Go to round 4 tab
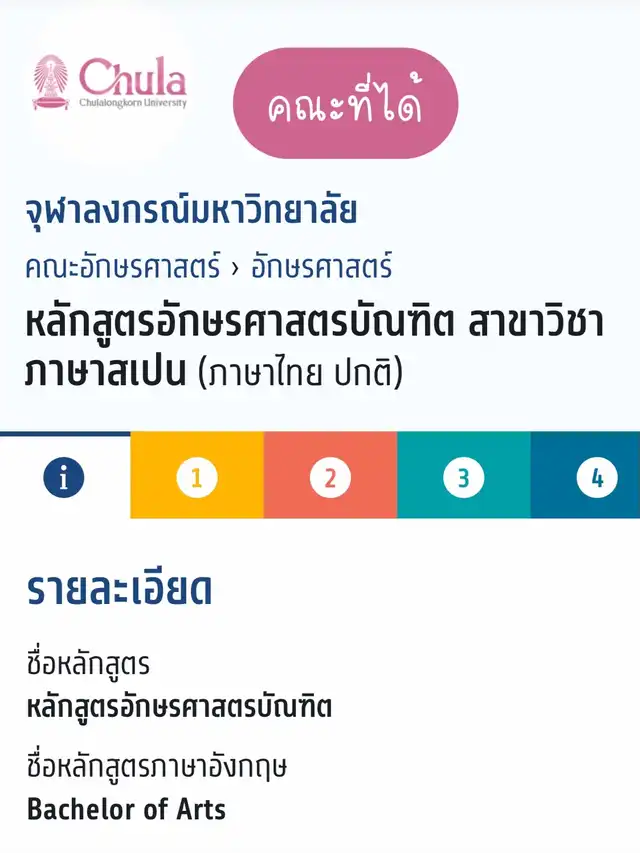Viewport: 640px width, 853px height. tap(596, 478)
